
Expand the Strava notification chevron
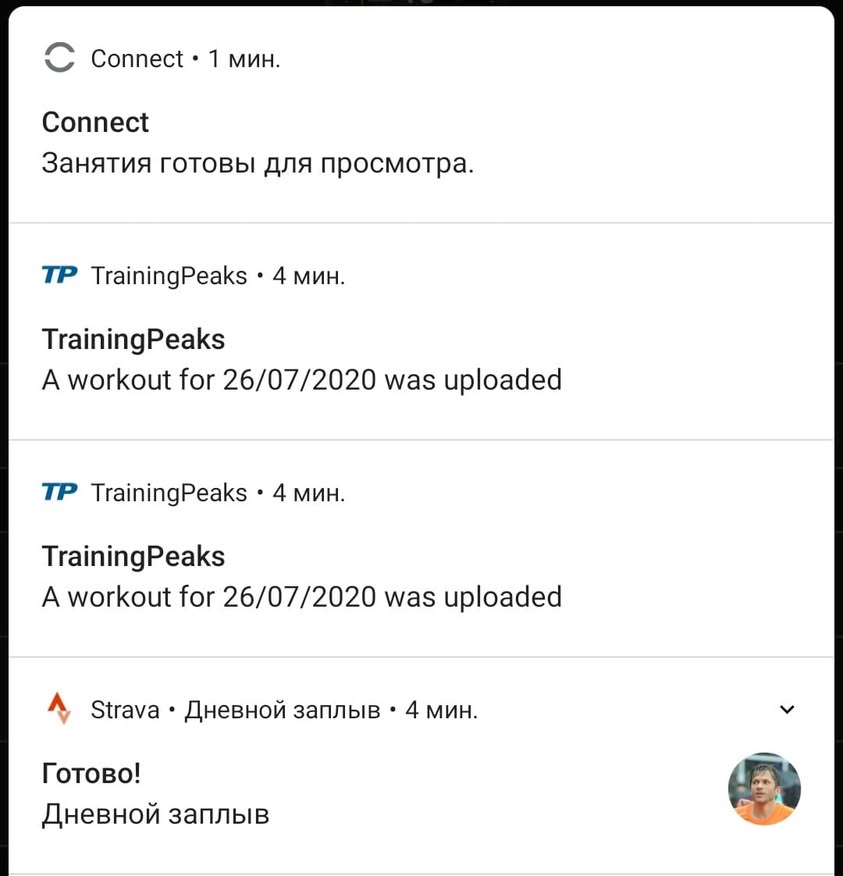tap(787, 710)
